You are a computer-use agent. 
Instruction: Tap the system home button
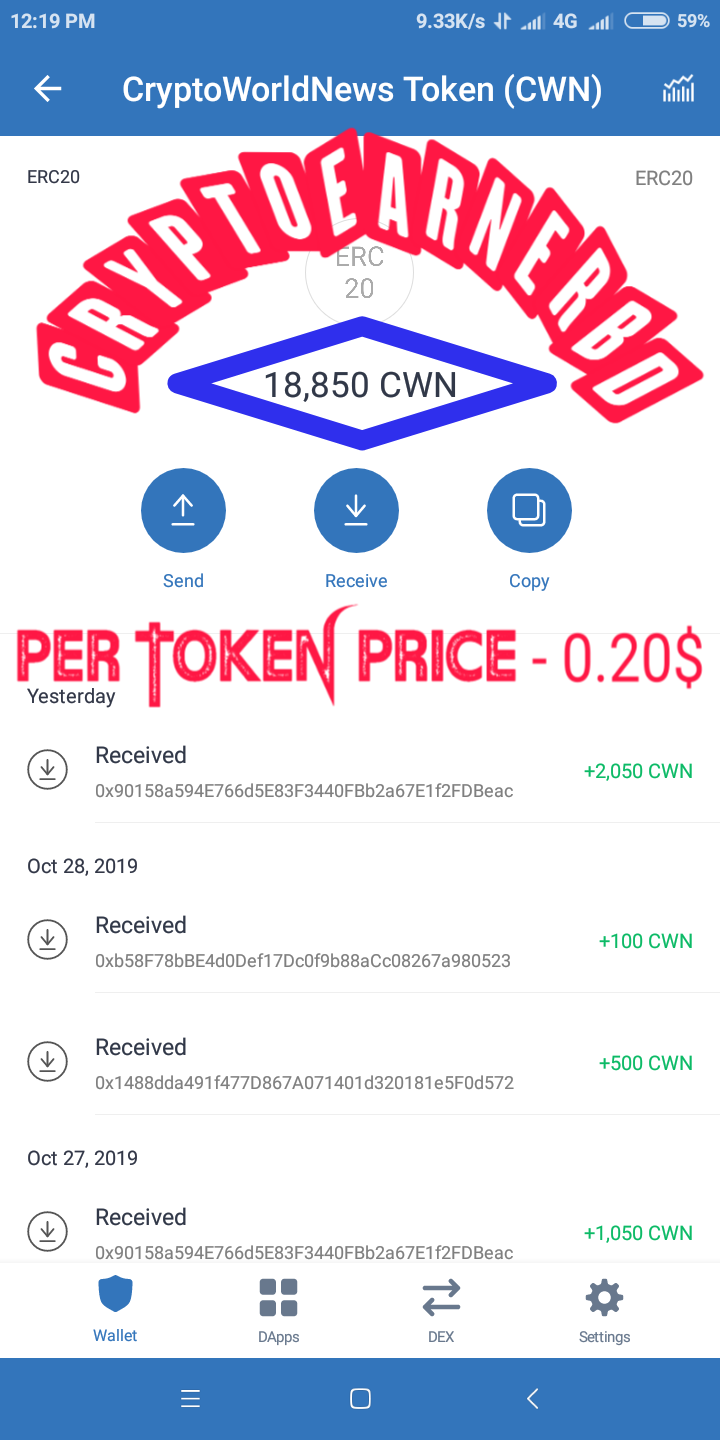click(x=361, y=1399)
